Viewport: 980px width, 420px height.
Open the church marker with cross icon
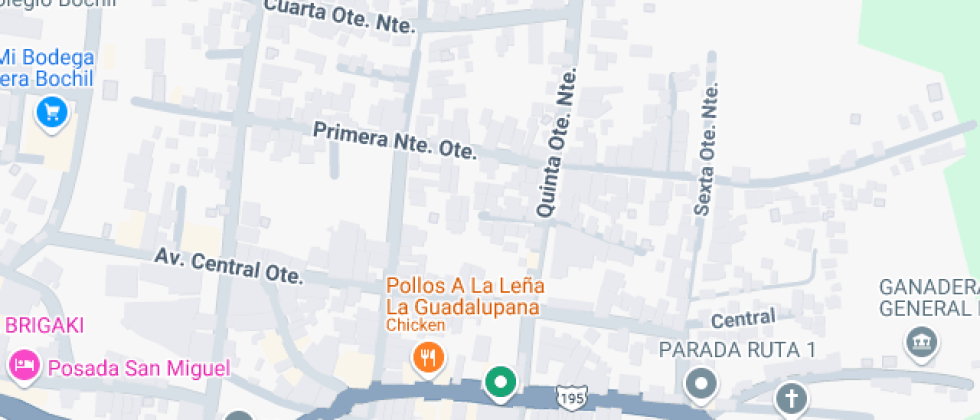791,398
